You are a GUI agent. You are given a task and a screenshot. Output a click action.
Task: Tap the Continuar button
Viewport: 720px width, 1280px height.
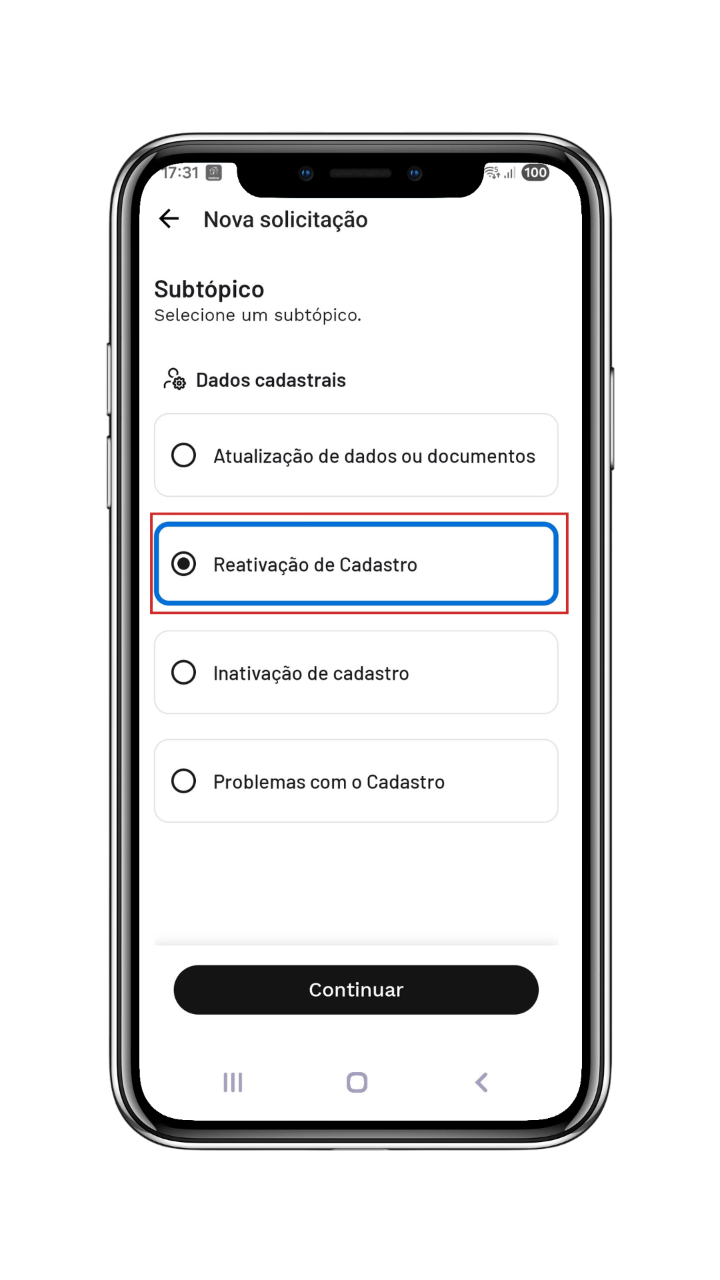point(356,990)
